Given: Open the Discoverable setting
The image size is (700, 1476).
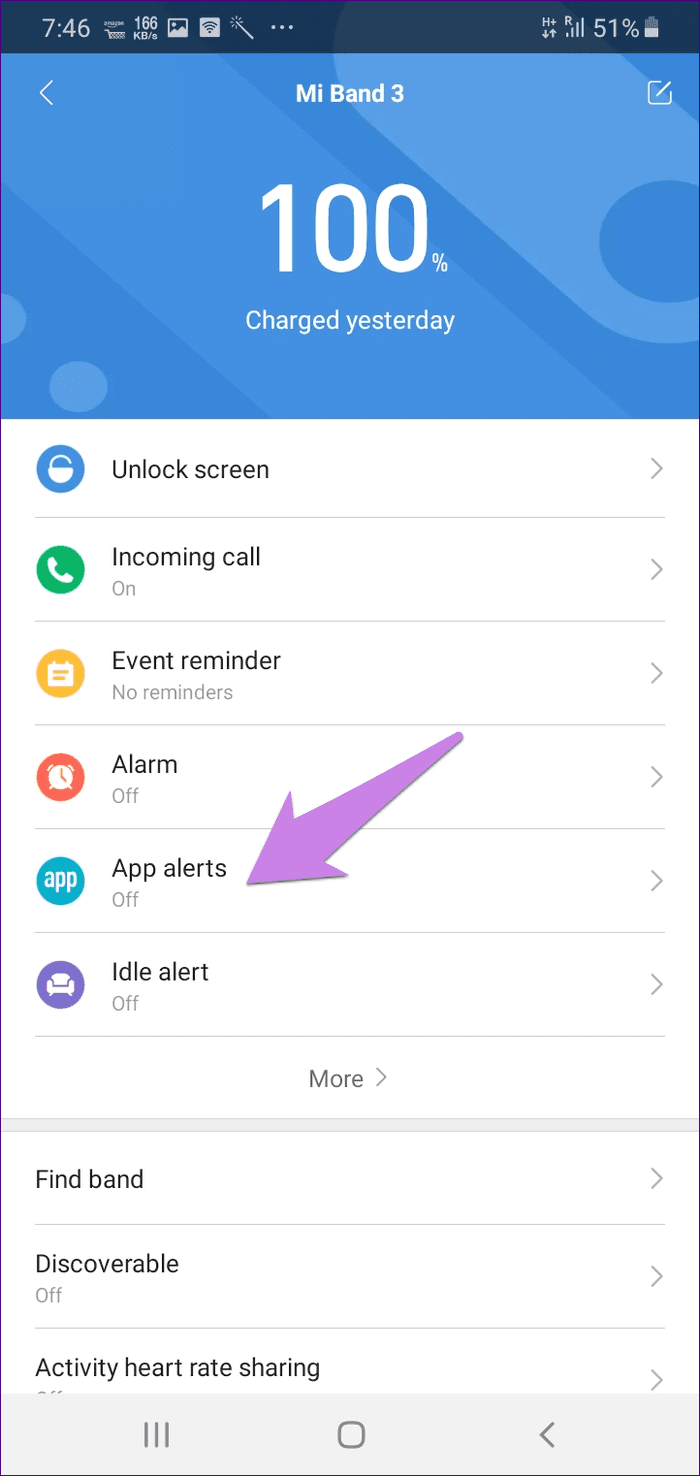Looking at the screenshot, I should point(350,1277).
